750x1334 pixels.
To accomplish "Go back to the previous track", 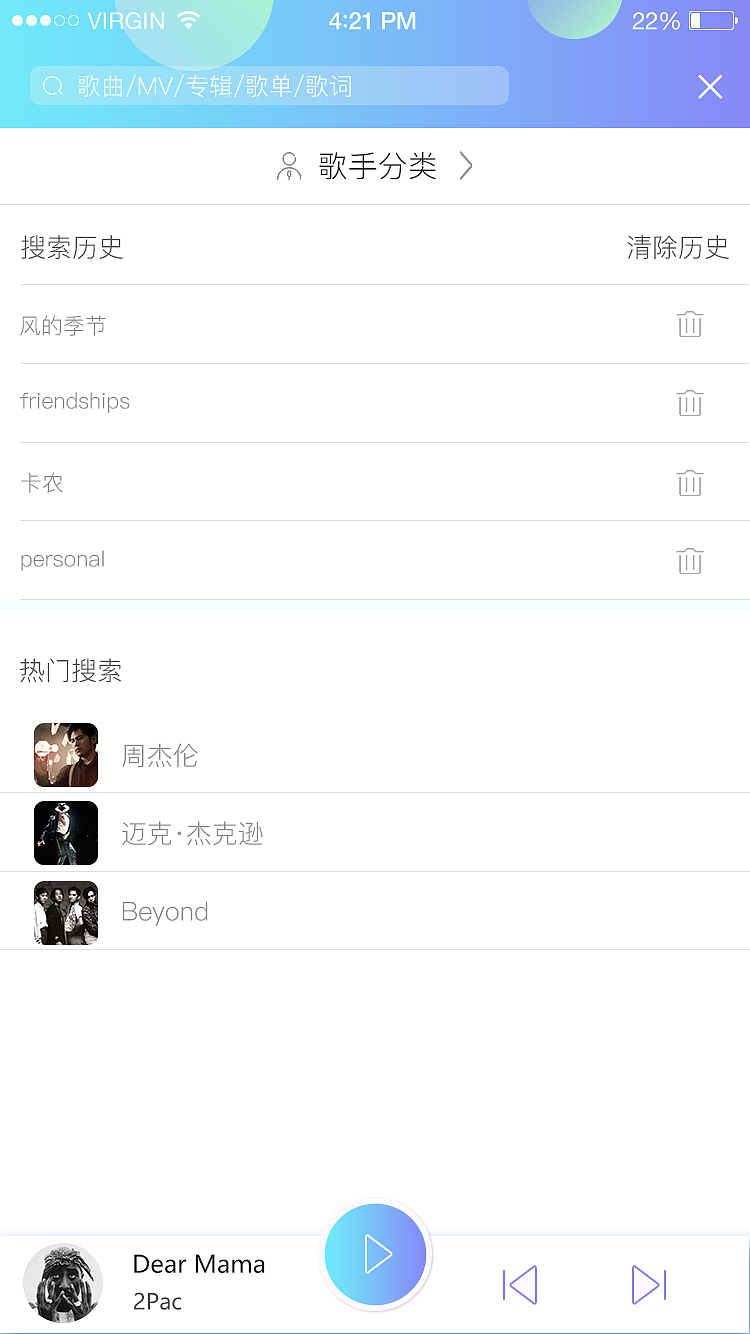I will pos(520,1284).
